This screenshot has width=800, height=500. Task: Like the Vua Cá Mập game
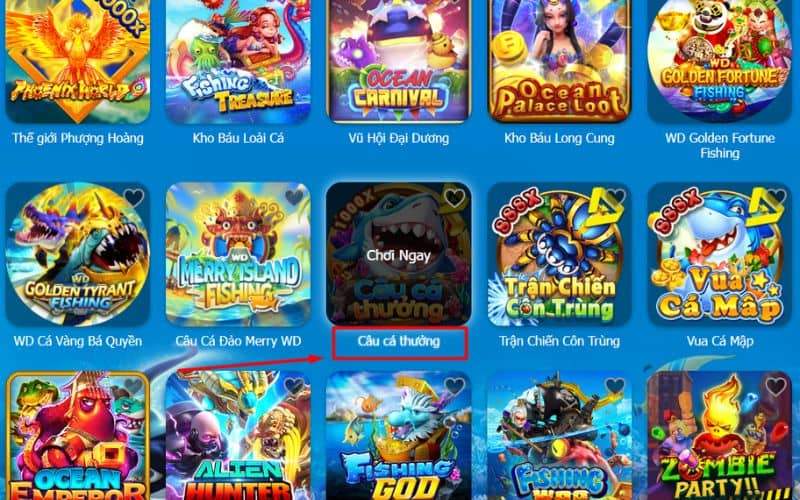[x=775, y=198]
